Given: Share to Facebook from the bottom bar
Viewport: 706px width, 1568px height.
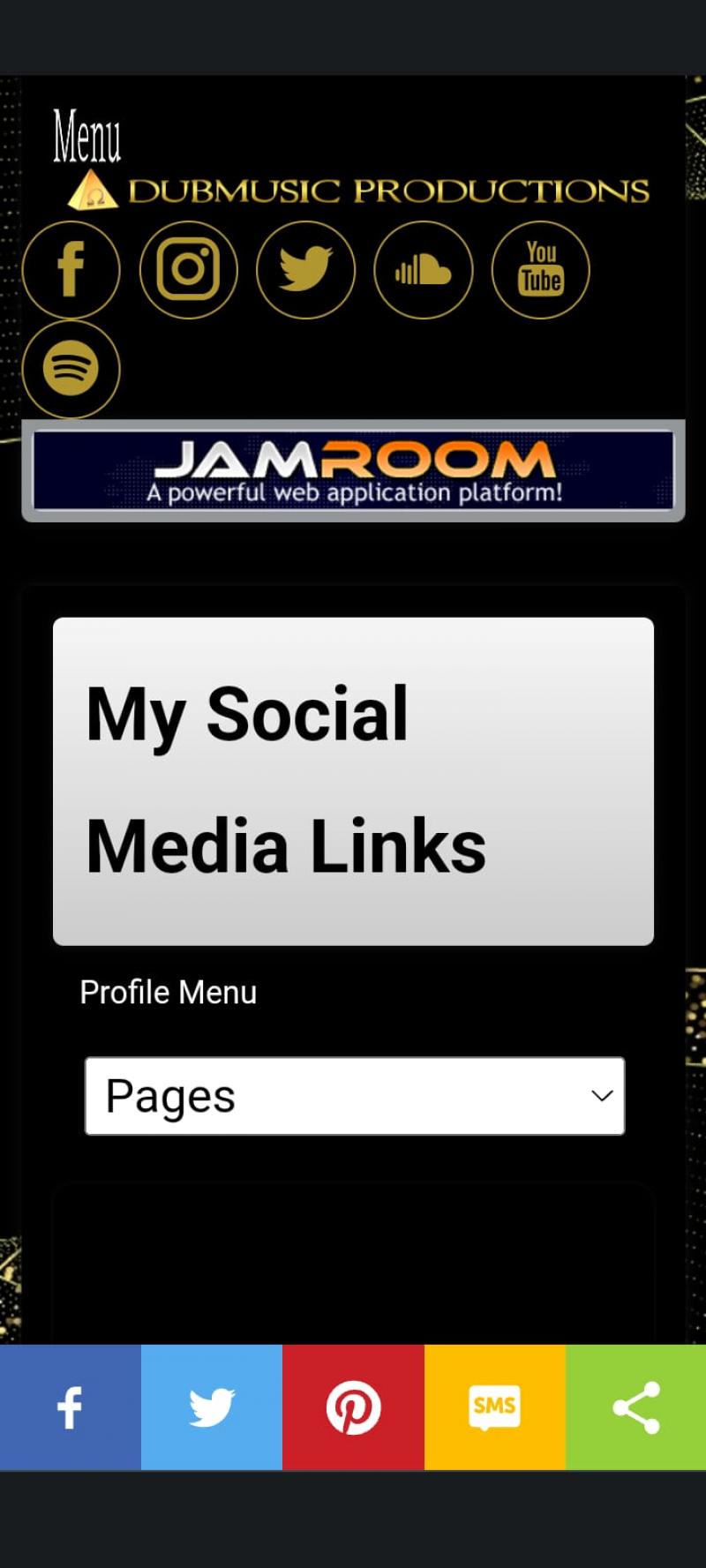Looking at the screenshot, I should click(x=71, y=1407).
